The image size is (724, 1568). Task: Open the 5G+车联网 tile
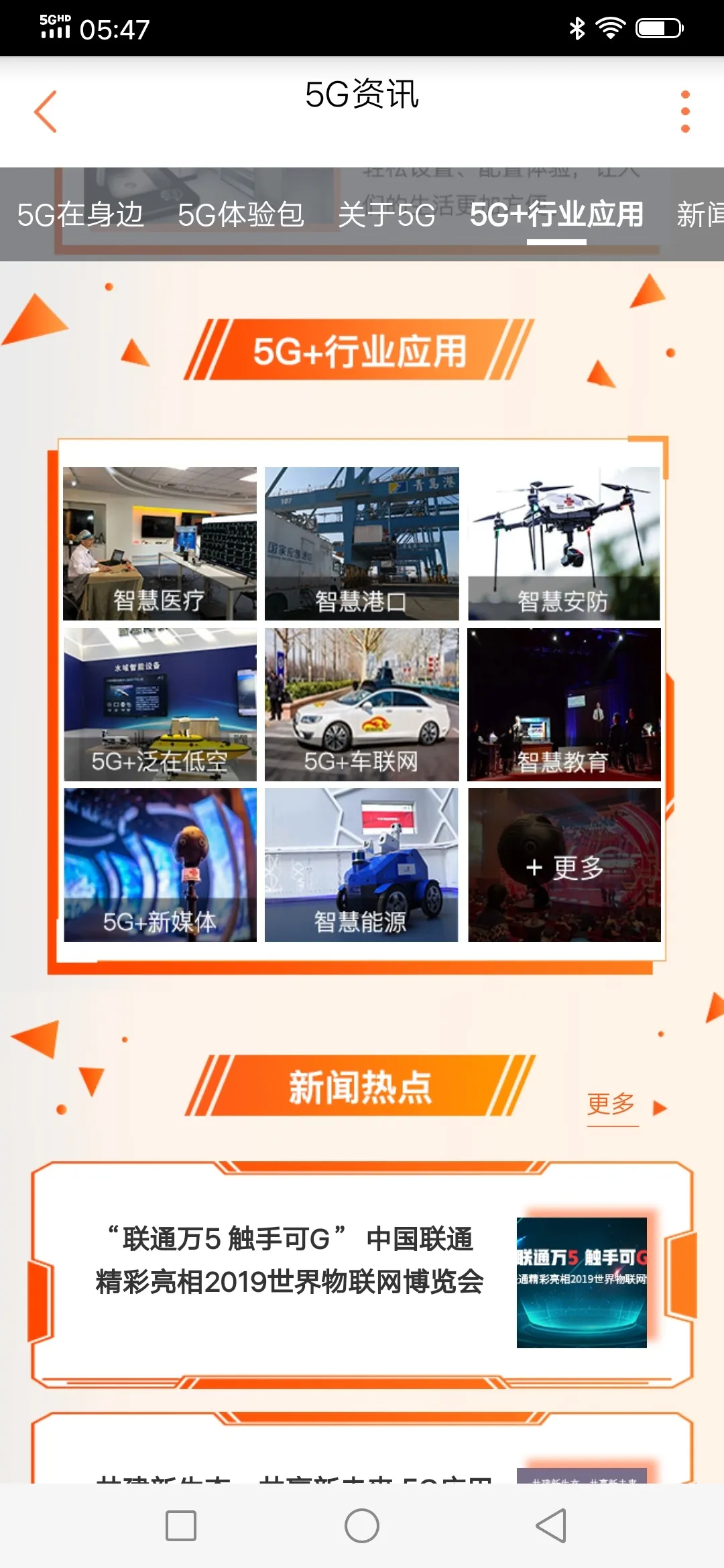tap(361, 704)
